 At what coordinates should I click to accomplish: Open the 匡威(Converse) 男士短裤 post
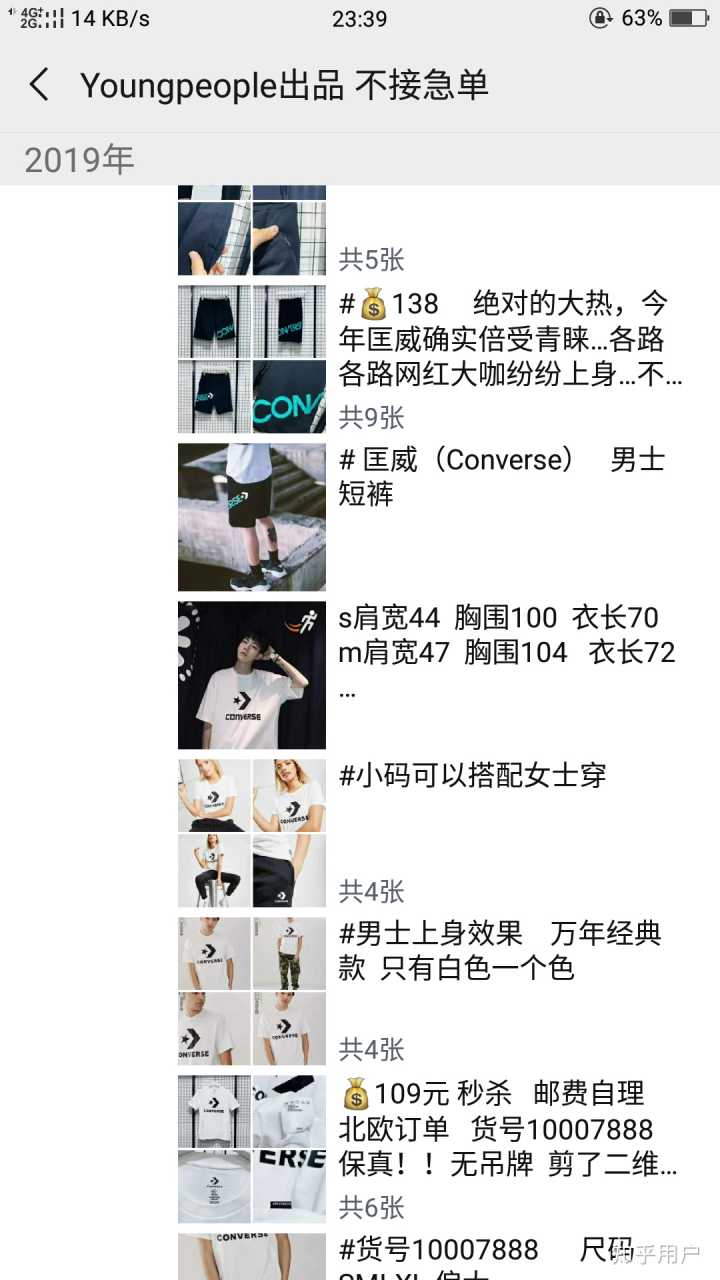click(x=500, y=477)
